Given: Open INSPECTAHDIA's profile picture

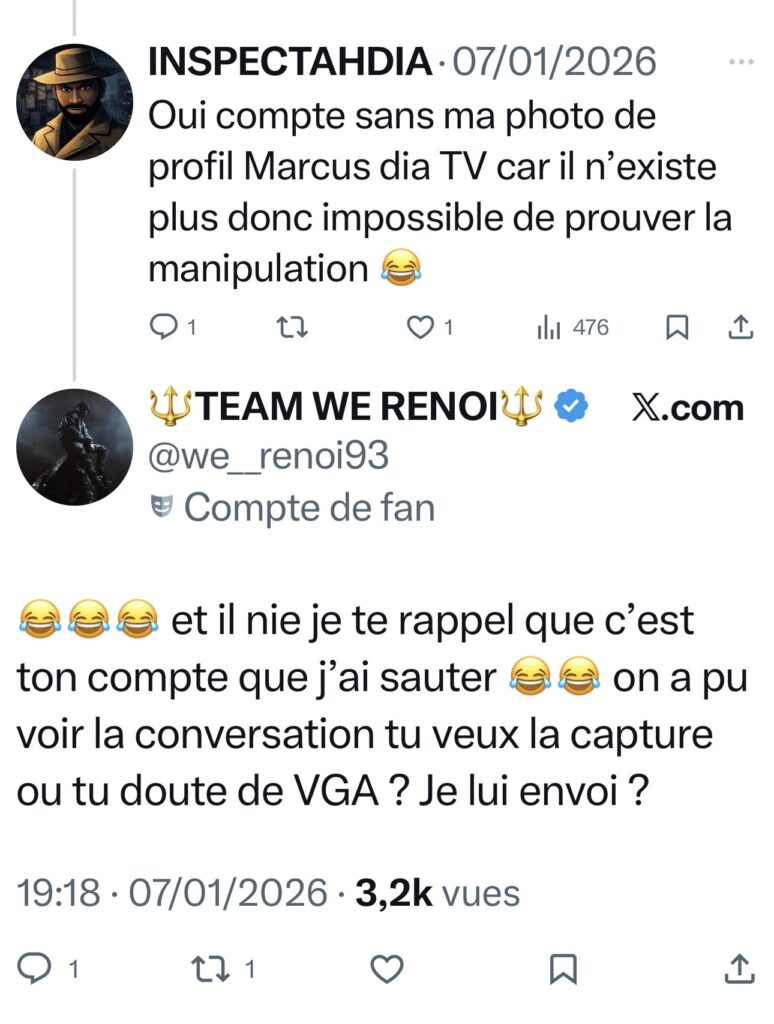Looking at the screenshot, I should pos(75,102).
